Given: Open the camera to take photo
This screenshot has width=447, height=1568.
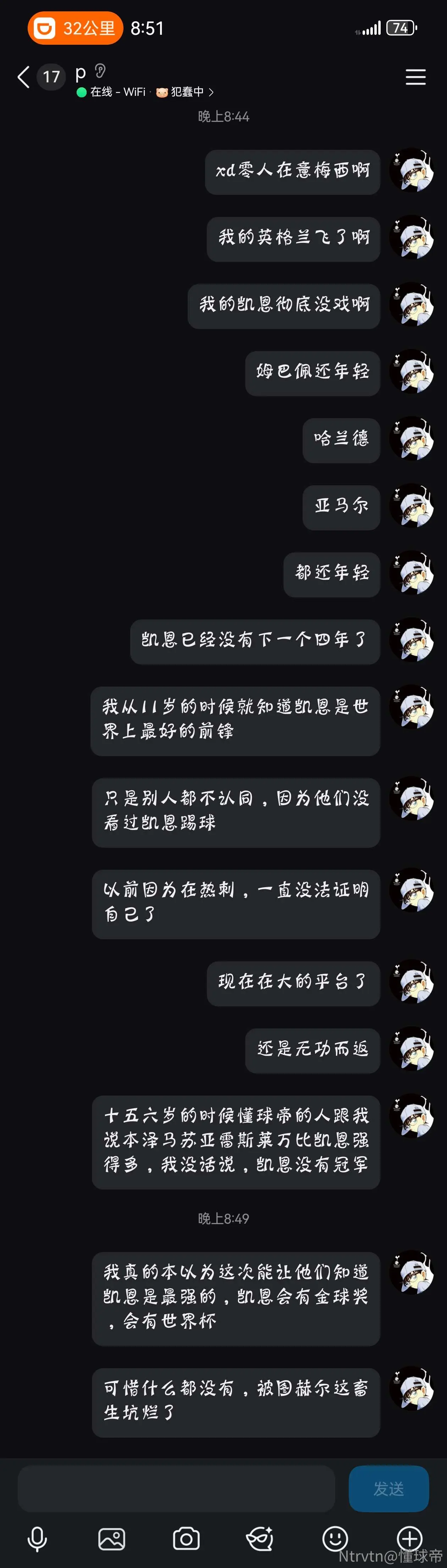Looking at the screenshot, I should (186, 1539).
